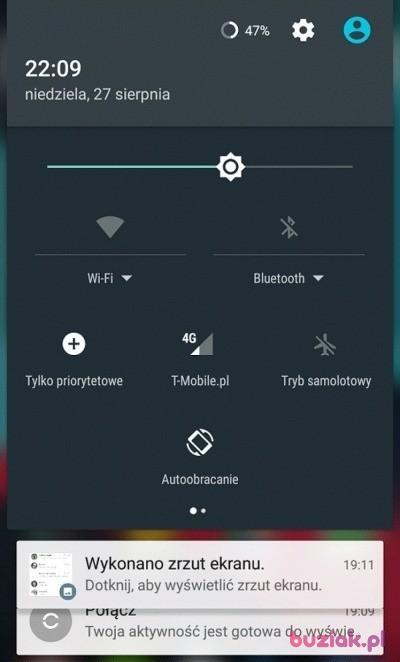Open the settings gear icon
The height and width of the screenshot is (662, 400).
coord(303,30)
